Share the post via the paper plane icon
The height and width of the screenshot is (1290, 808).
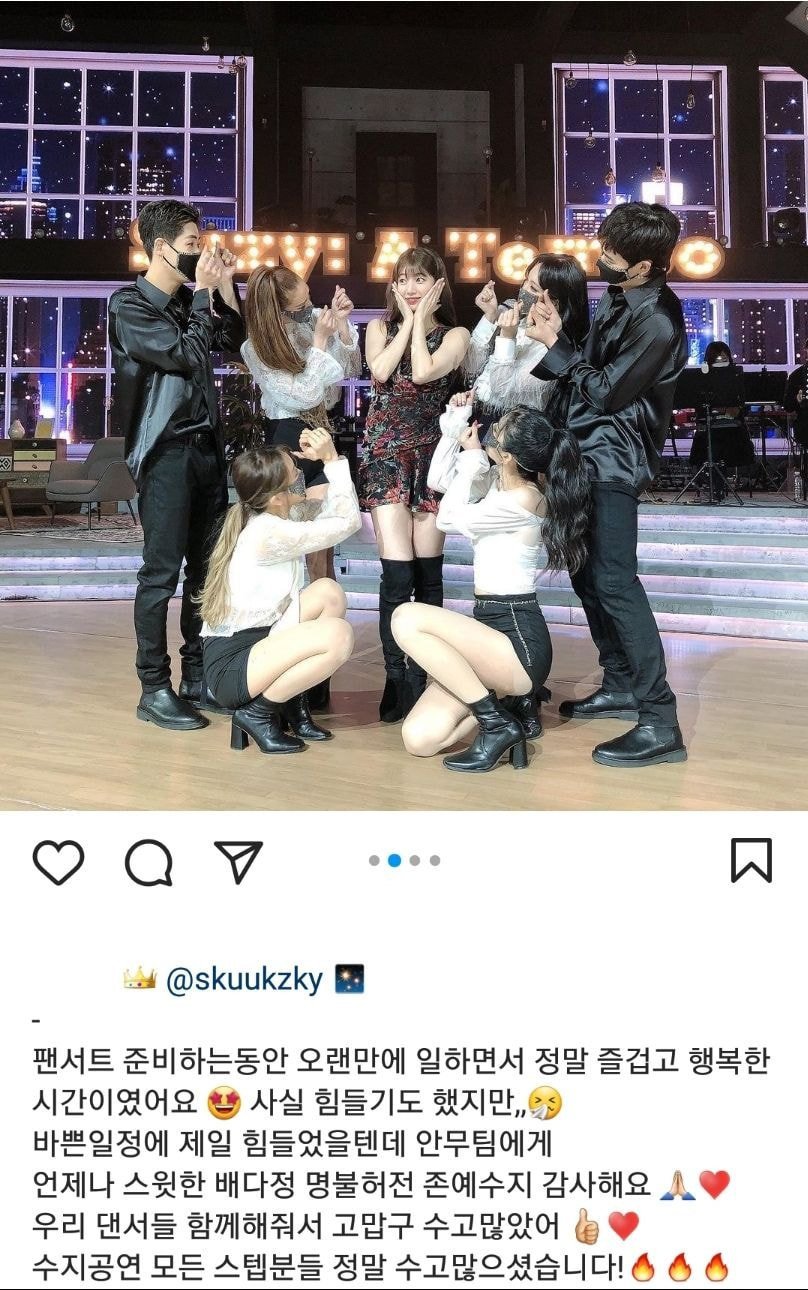238,861
